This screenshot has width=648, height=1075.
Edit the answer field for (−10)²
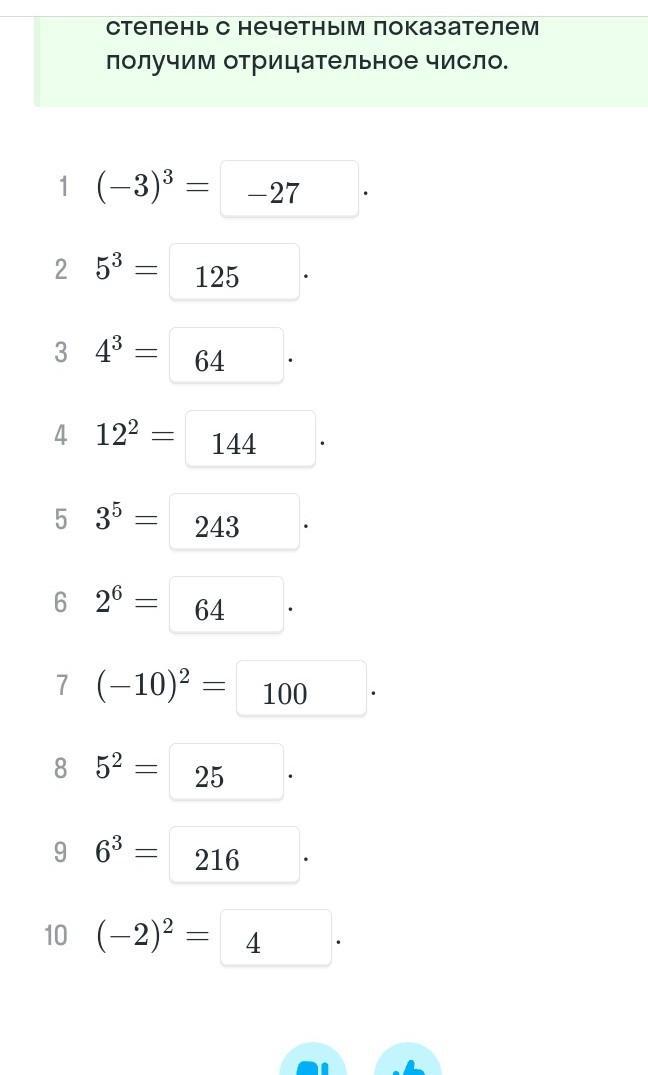tap(301, 688)
